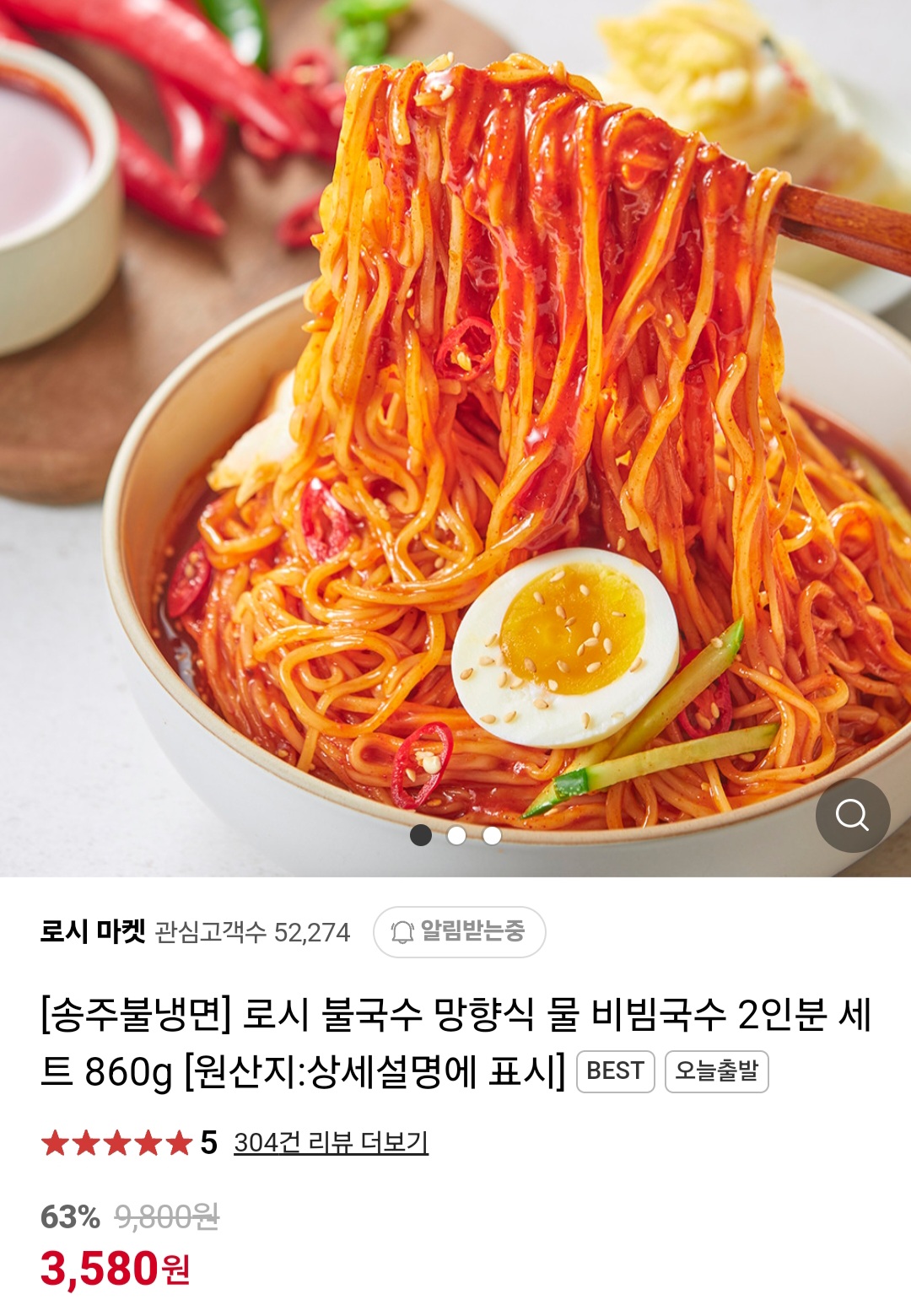Jump to the second image indicator dot

(456, 835)
